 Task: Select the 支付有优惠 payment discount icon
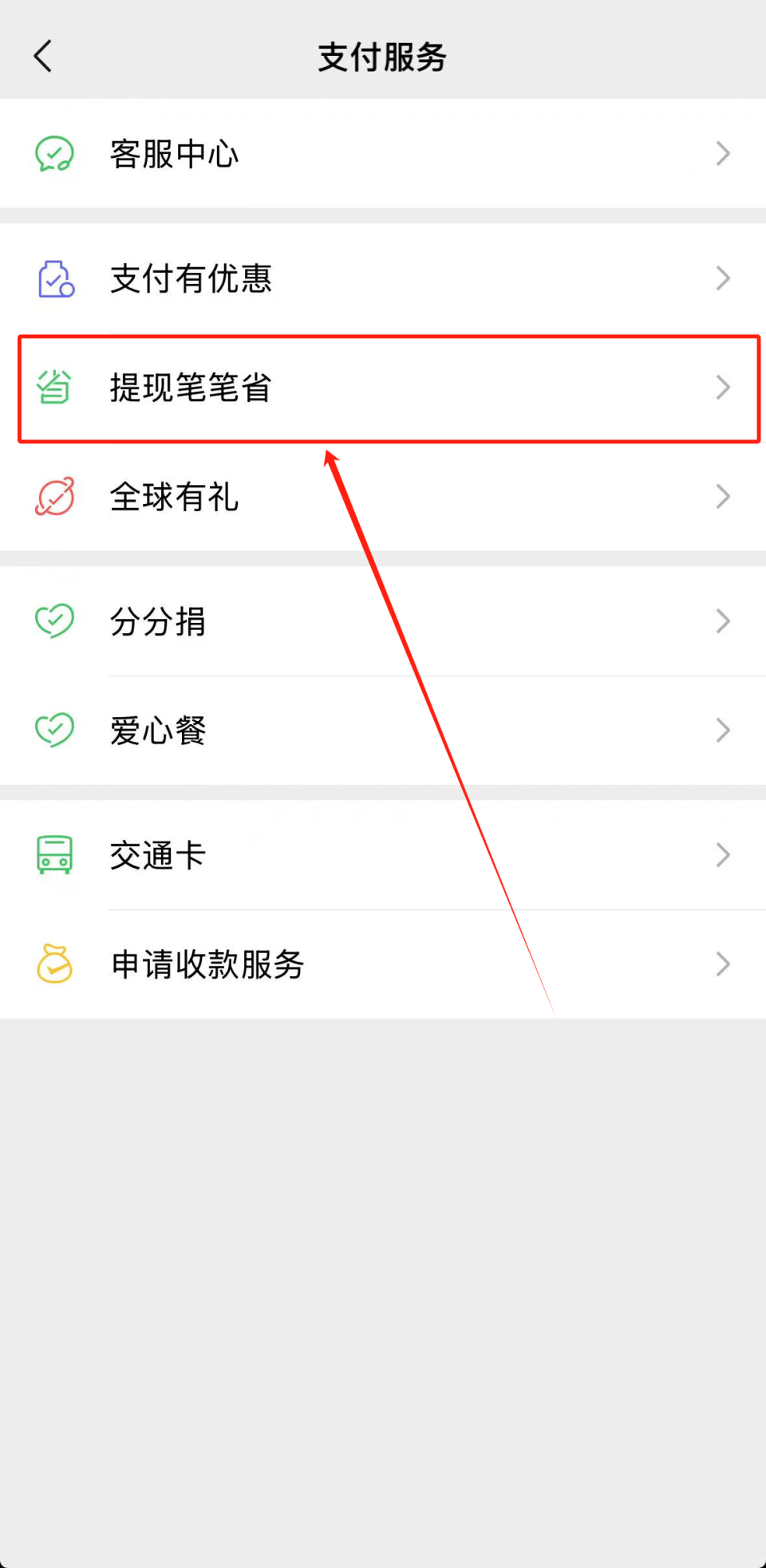(x=53, y=278)
